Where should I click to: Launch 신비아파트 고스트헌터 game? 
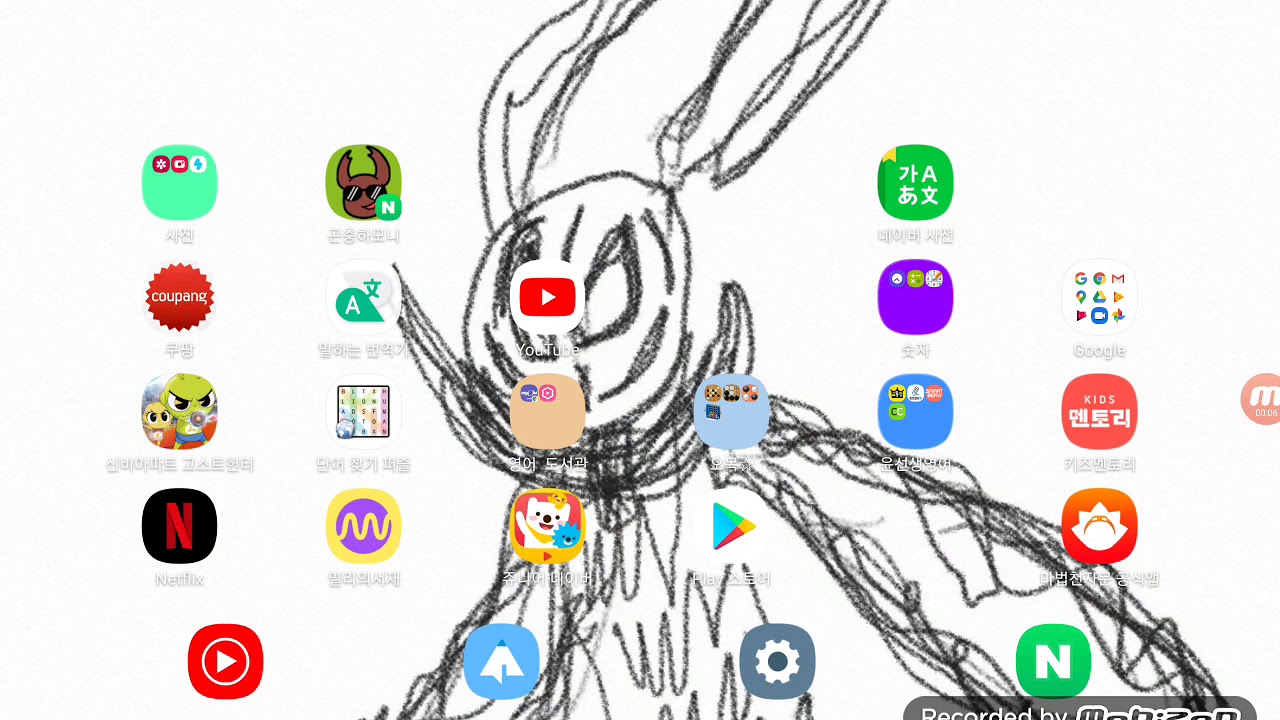tap(180, 411)
